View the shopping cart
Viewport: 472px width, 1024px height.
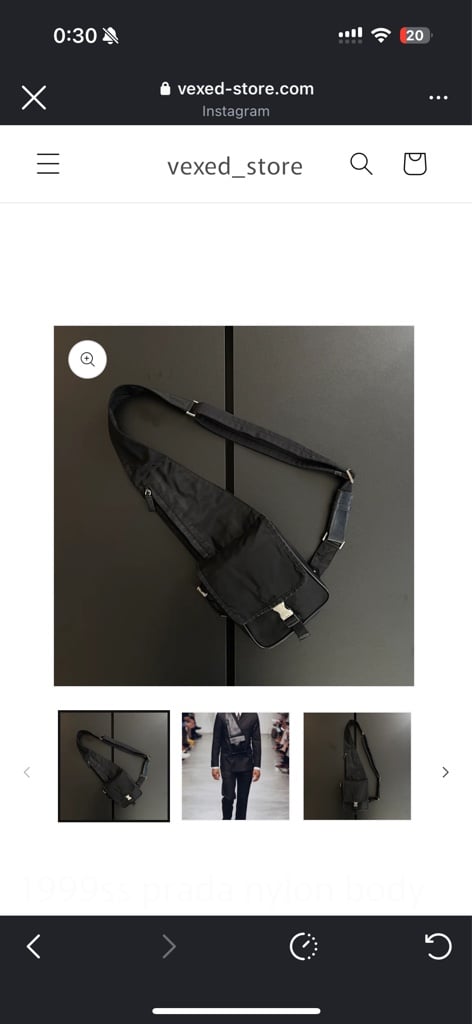[415, 164]
